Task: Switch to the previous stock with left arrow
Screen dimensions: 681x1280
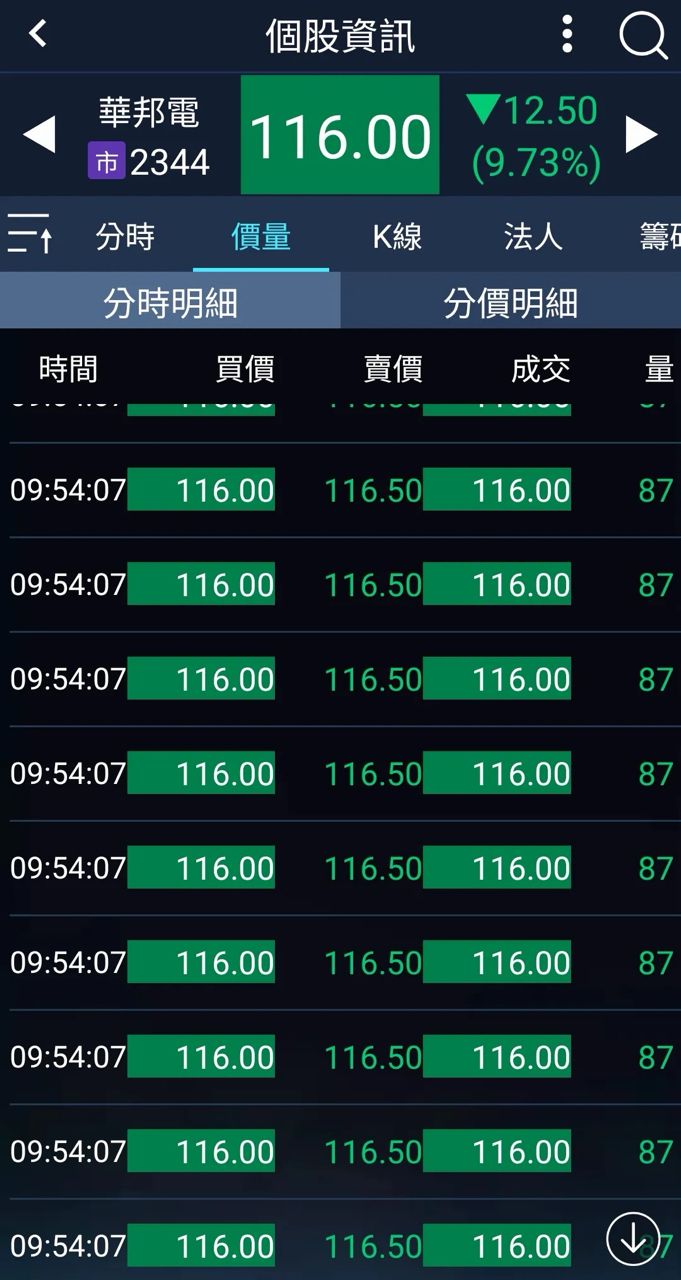Action: click(x=39, y=135)
